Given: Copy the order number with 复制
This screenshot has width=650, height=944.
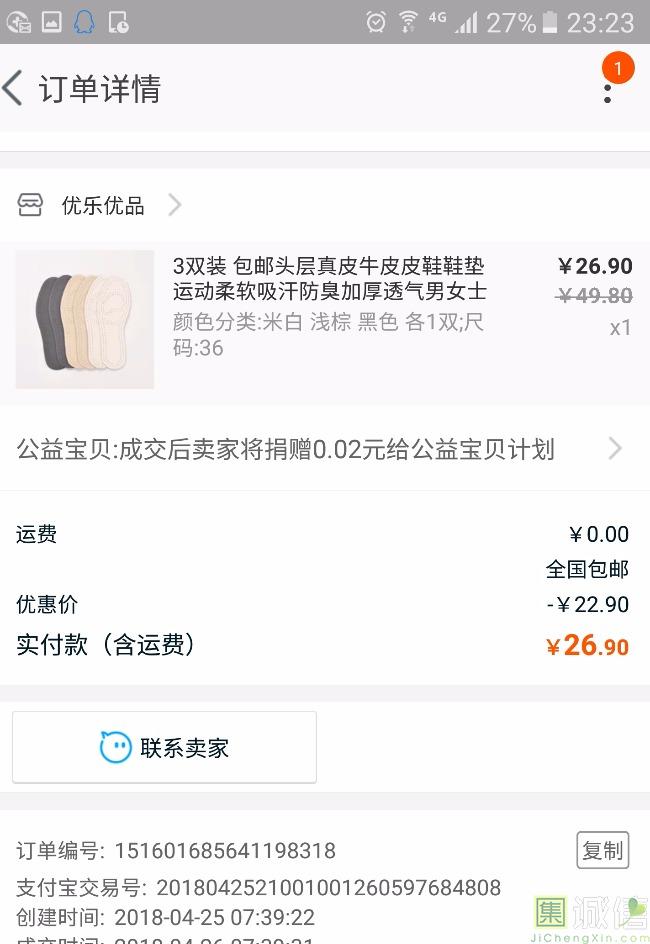Looking at the screenshot, I should [x=602, y=850].
